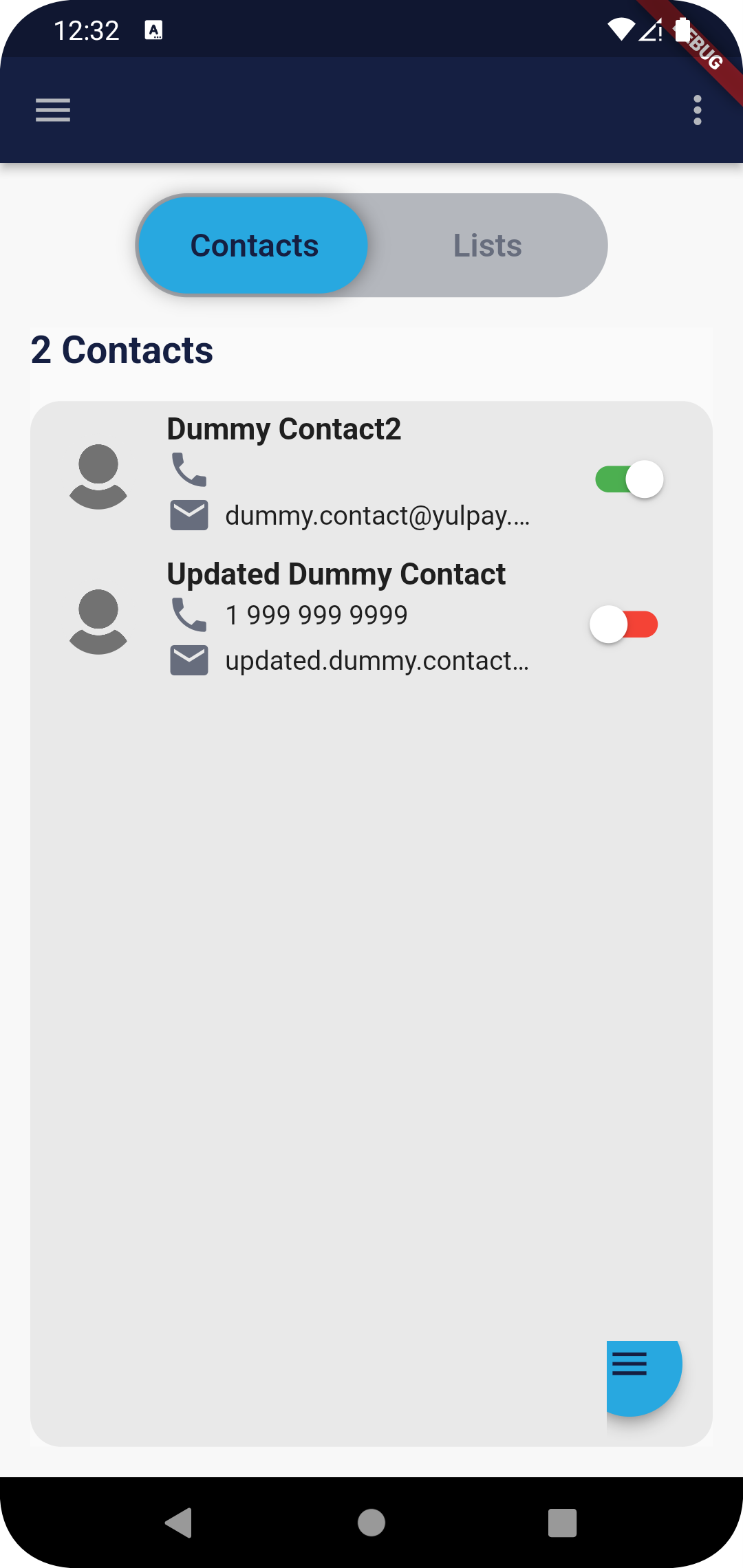Open the three-dot overflow menu

pyautogui.click(x=698, y=110)
